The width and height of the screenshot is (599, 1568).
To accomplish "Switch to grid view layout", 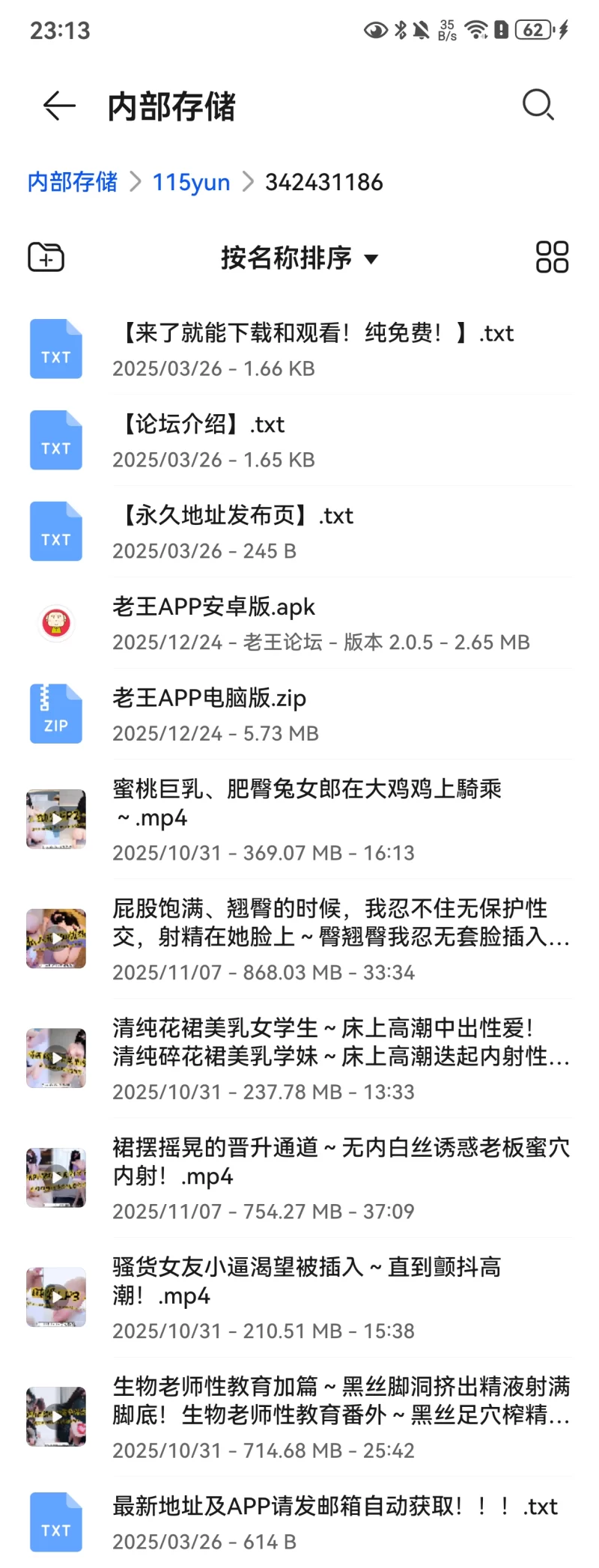I will click(x=552, y=258).
